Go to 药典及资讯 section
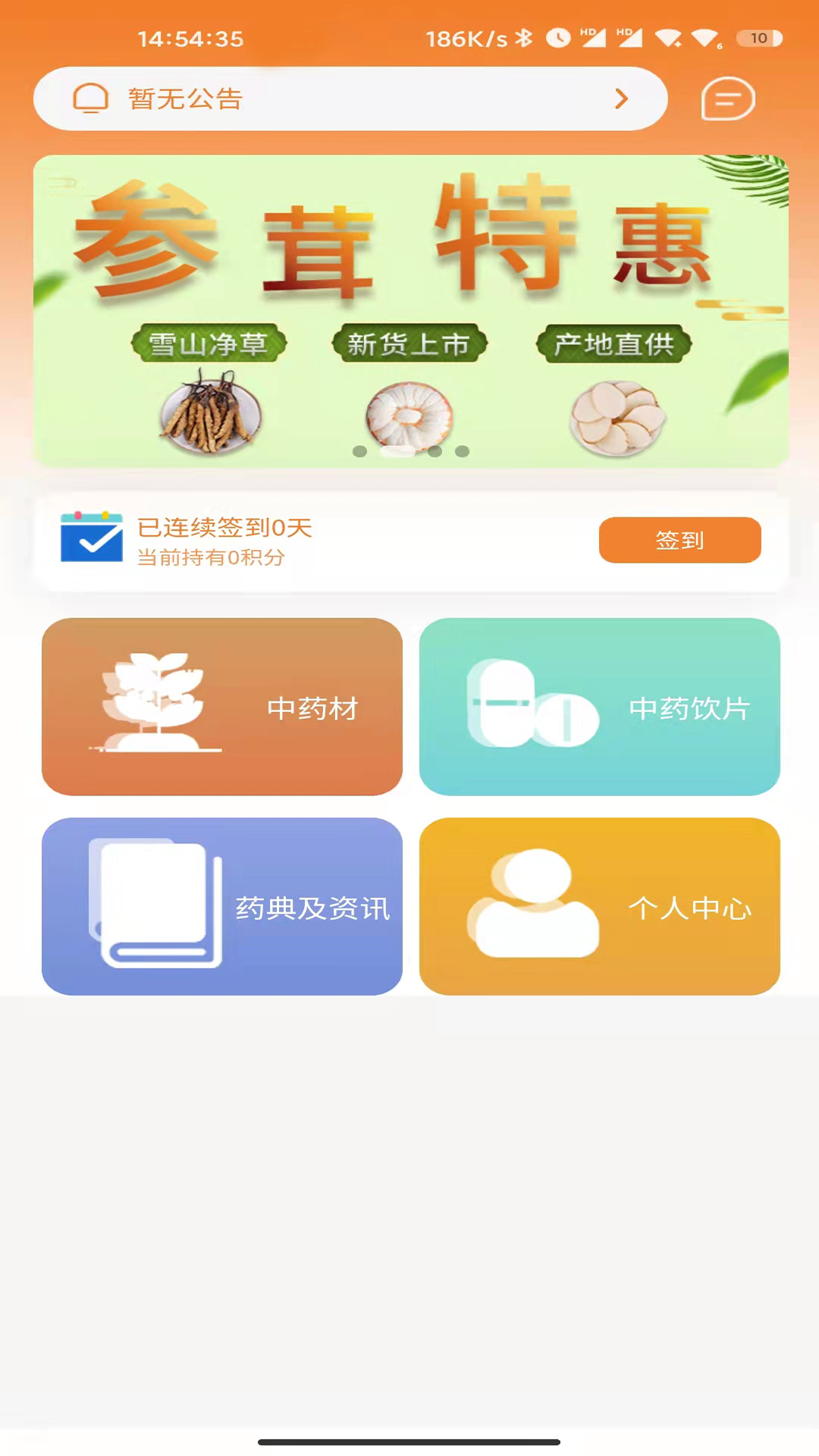 [x=222, y=906]
